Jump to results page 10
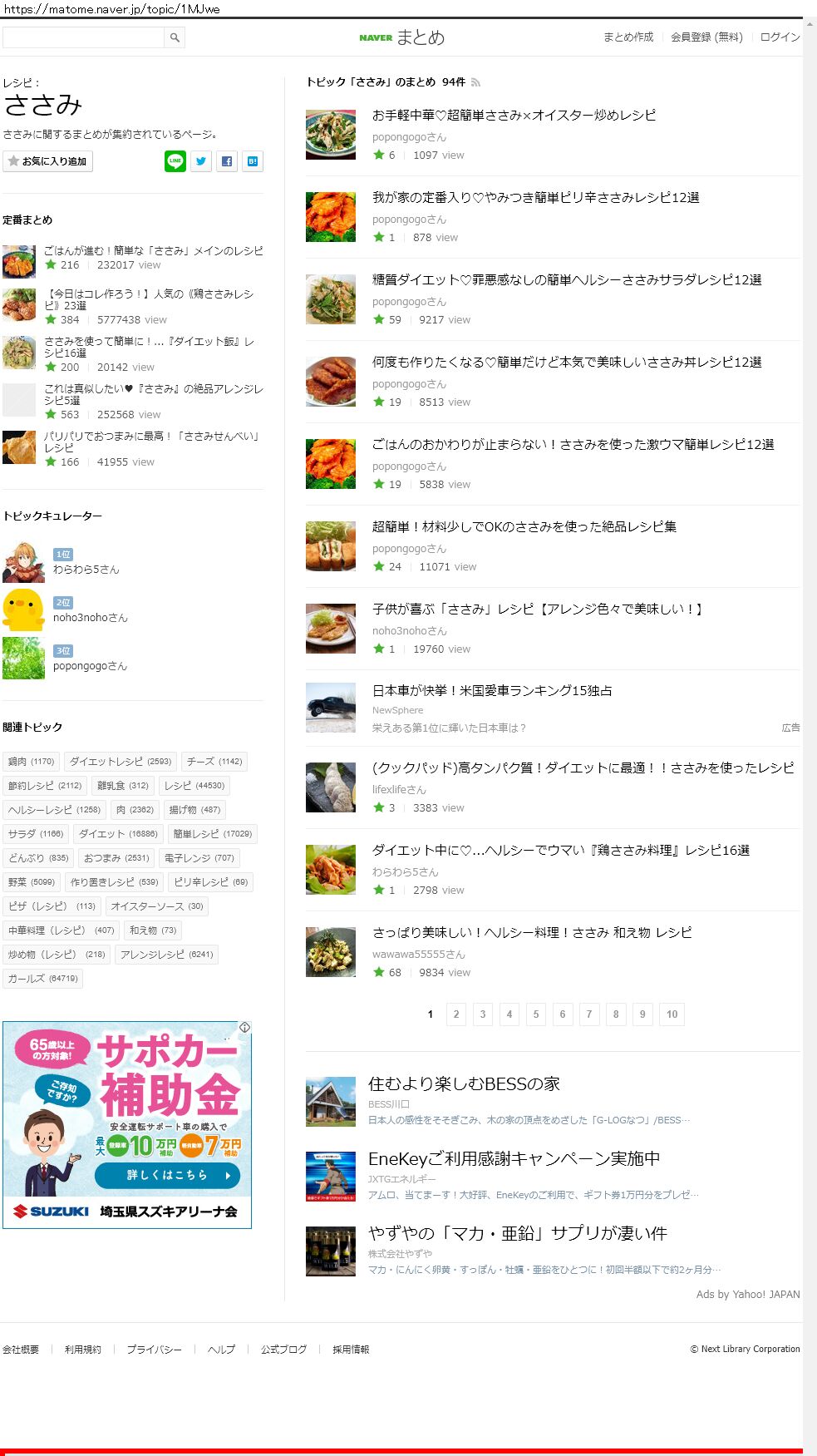This screenshot has width=817, height=1456. click(672, 1014)
